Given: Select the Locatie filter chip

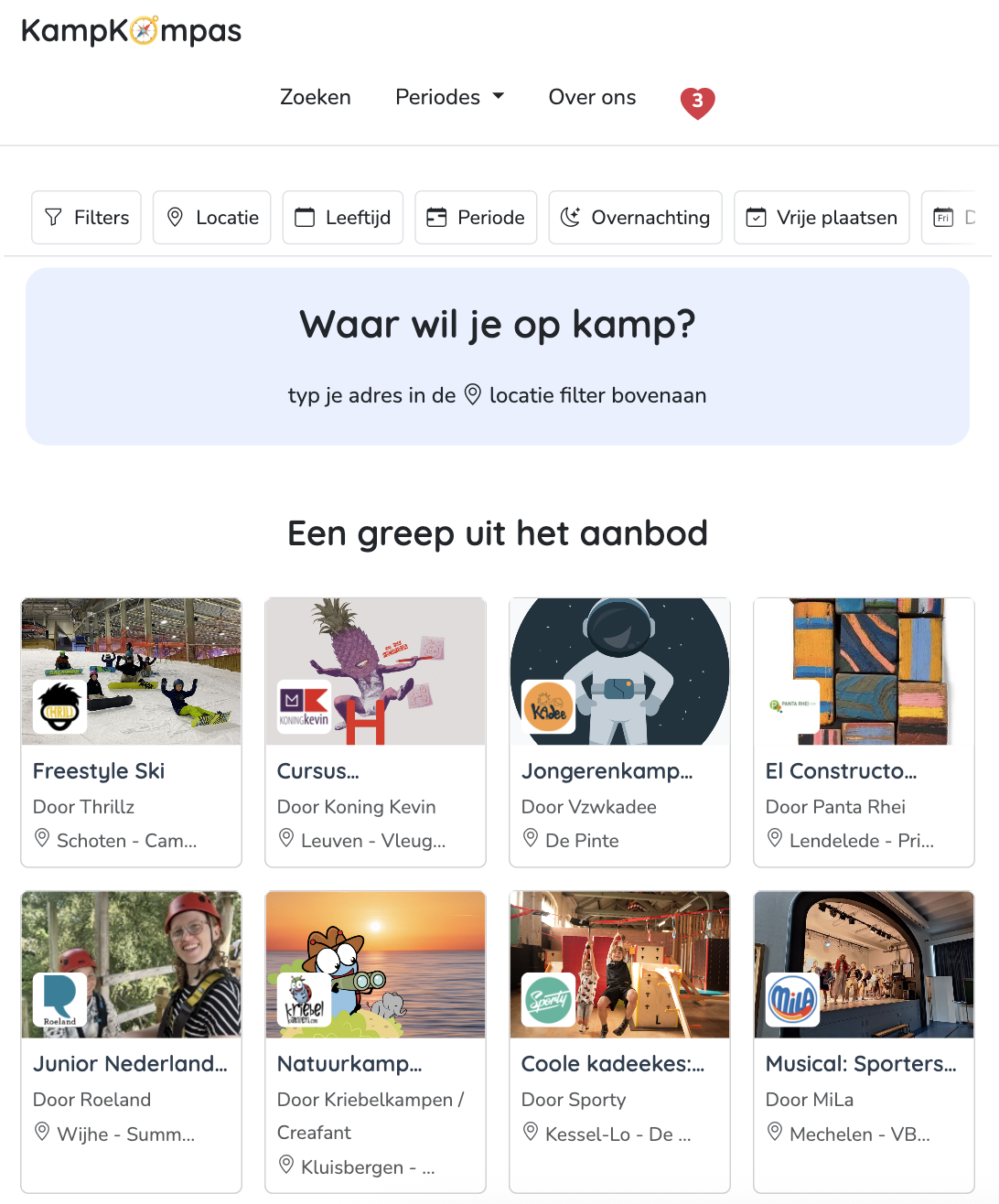Looking at the screenshot, I should coord(212,218).
